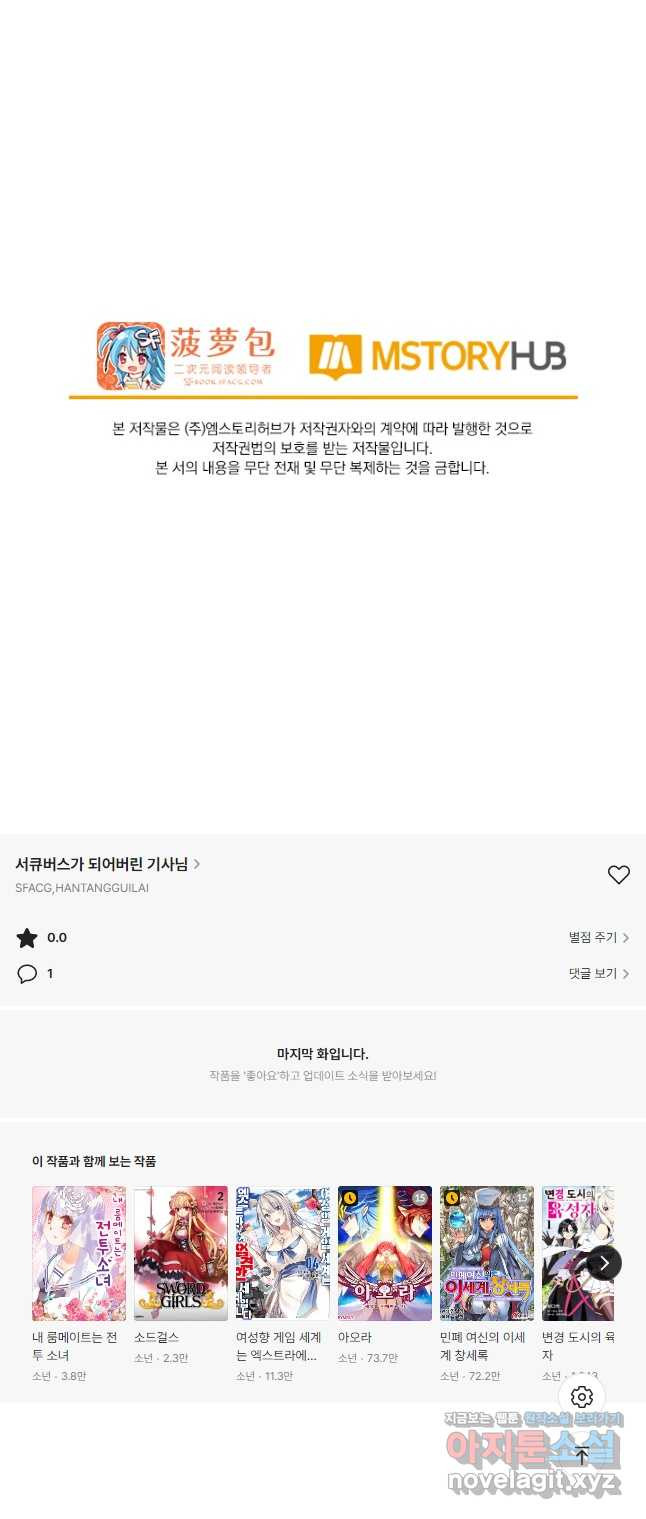646x1519 pixels.
Task: Open the viewer settings gear
Action: click(x=582, y=1397)
